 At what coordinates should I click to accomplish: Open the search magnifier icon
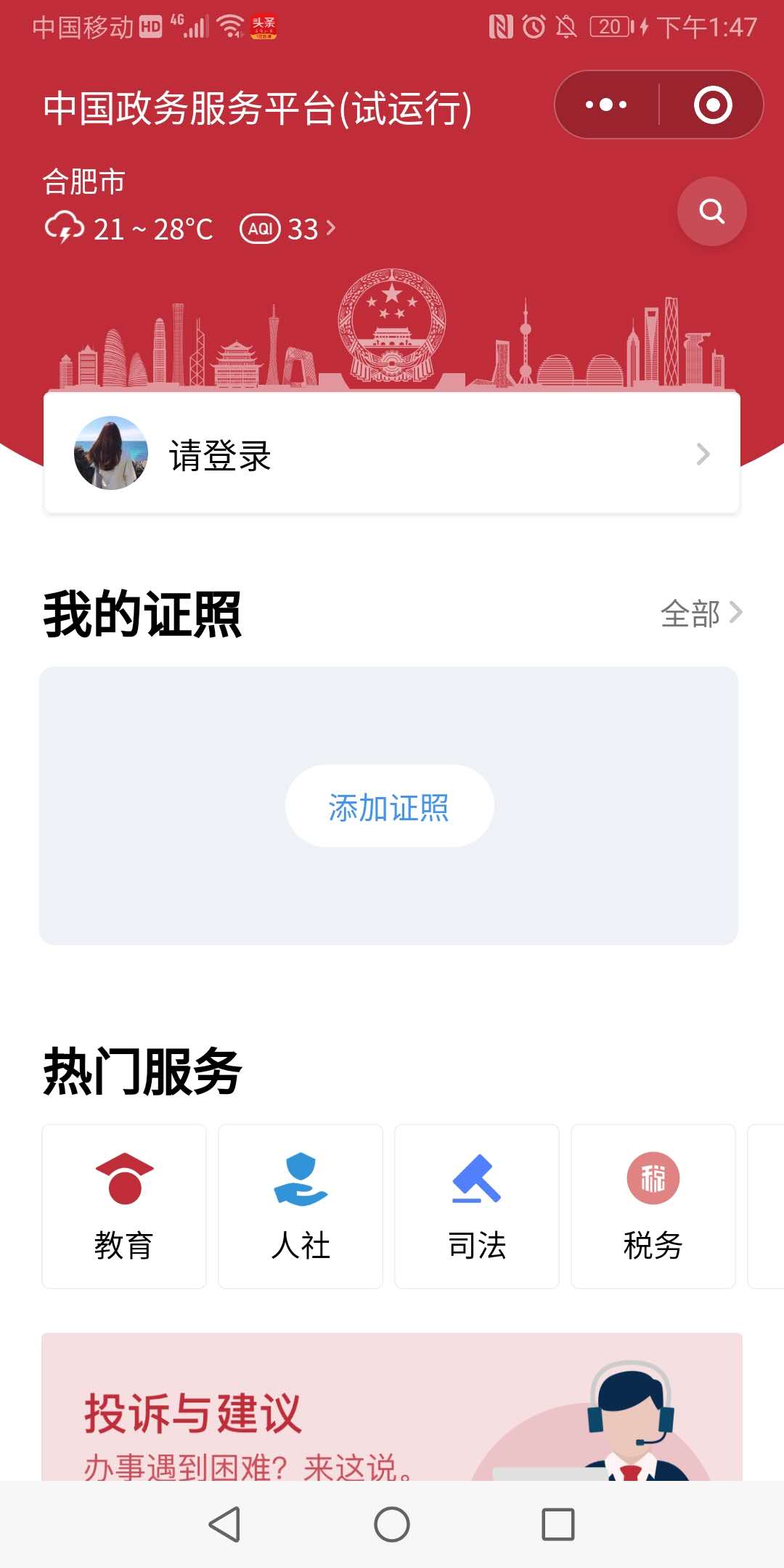point(711,211)
